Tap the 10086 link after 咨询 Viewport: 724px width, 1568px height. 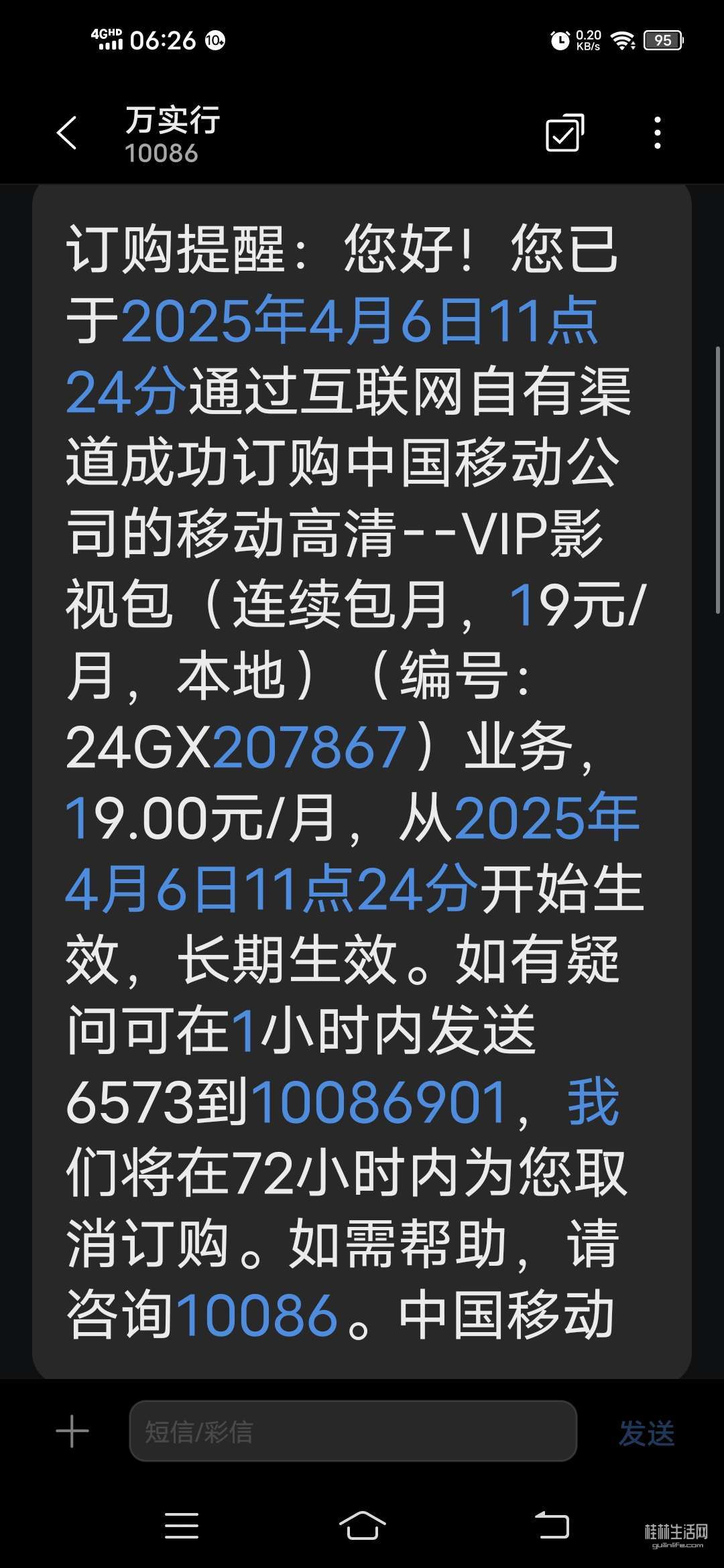(257, 1315)
